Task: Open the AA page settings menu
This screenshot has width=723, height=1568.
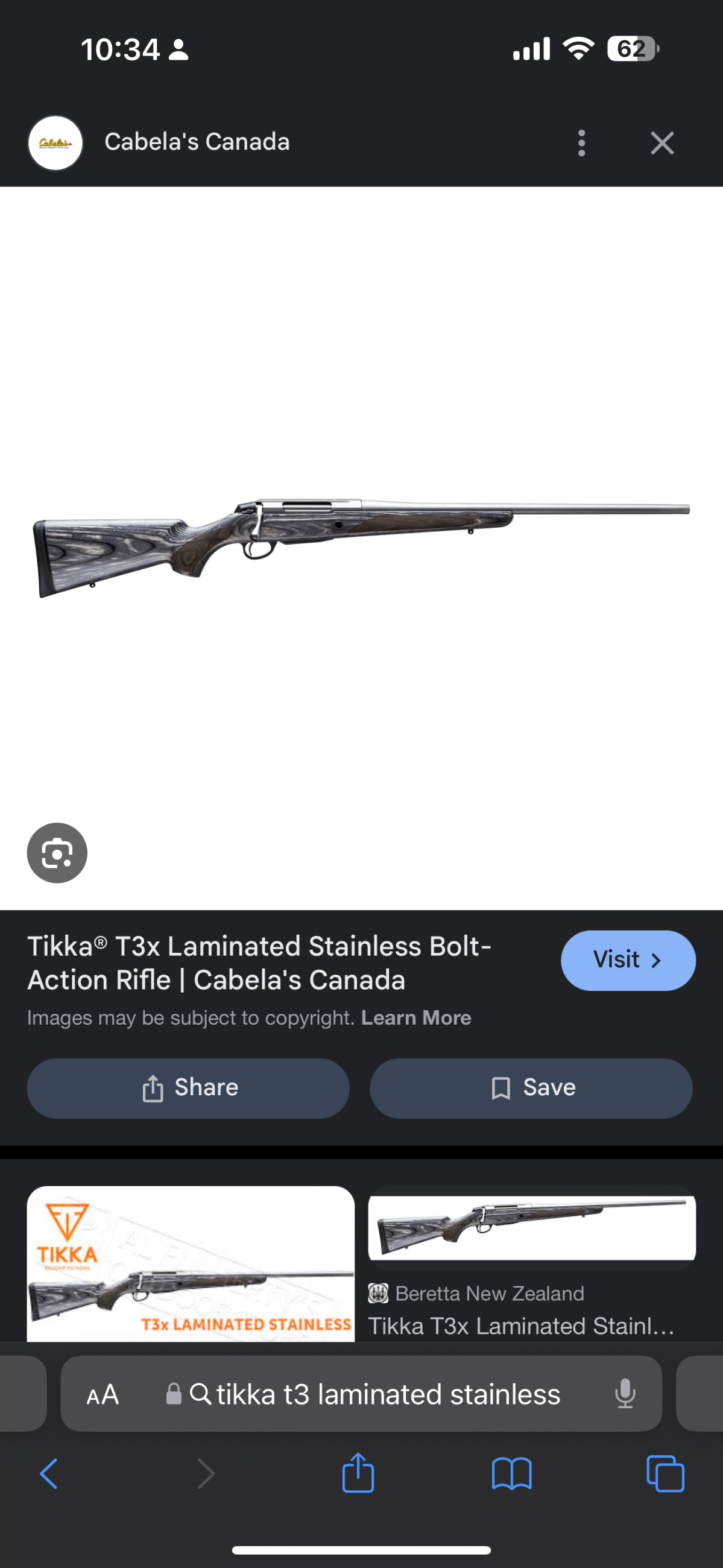Action: [103, 1394]
